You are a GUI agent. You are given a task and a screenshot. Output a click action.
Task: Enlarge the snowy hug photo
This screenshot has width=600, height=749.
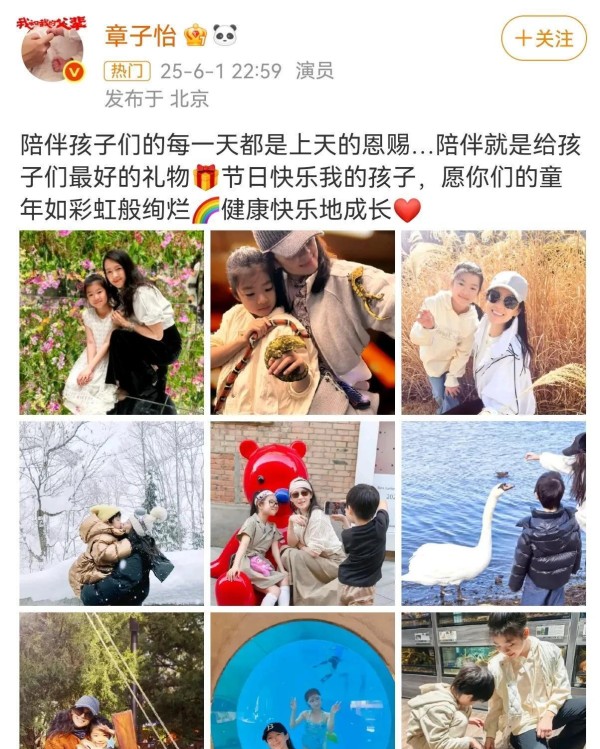click(111, 513)
